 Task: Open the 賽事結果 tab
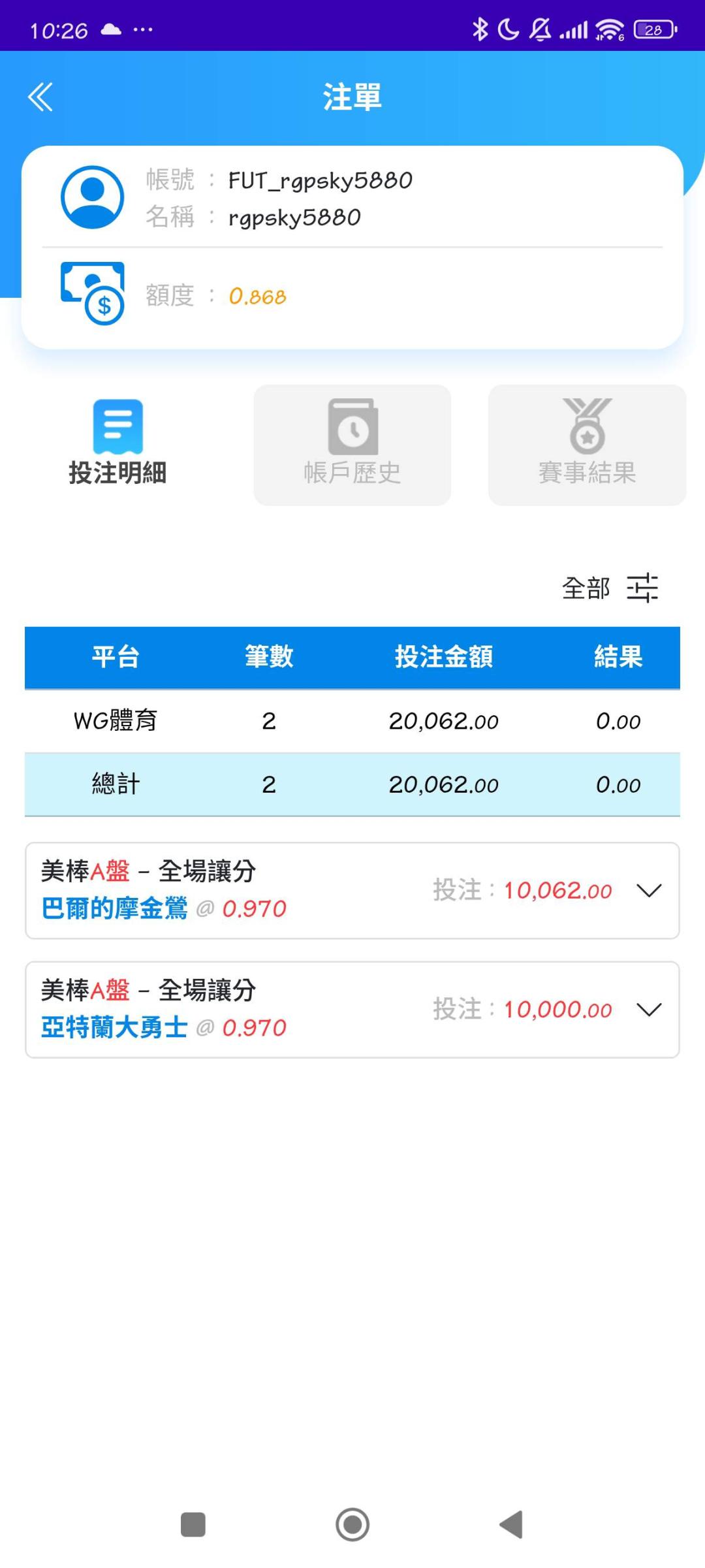click(x=587, y=445)
